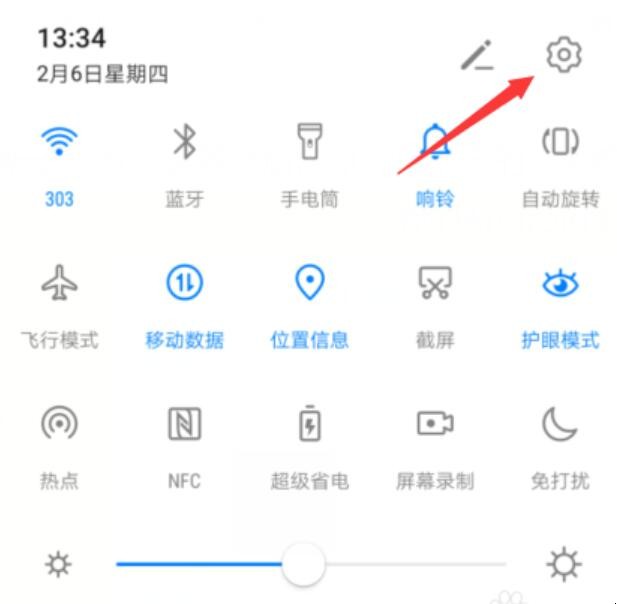Take a screenshot with 截屏
Viewport: 617px width, 604px height.
coord(435,285)
